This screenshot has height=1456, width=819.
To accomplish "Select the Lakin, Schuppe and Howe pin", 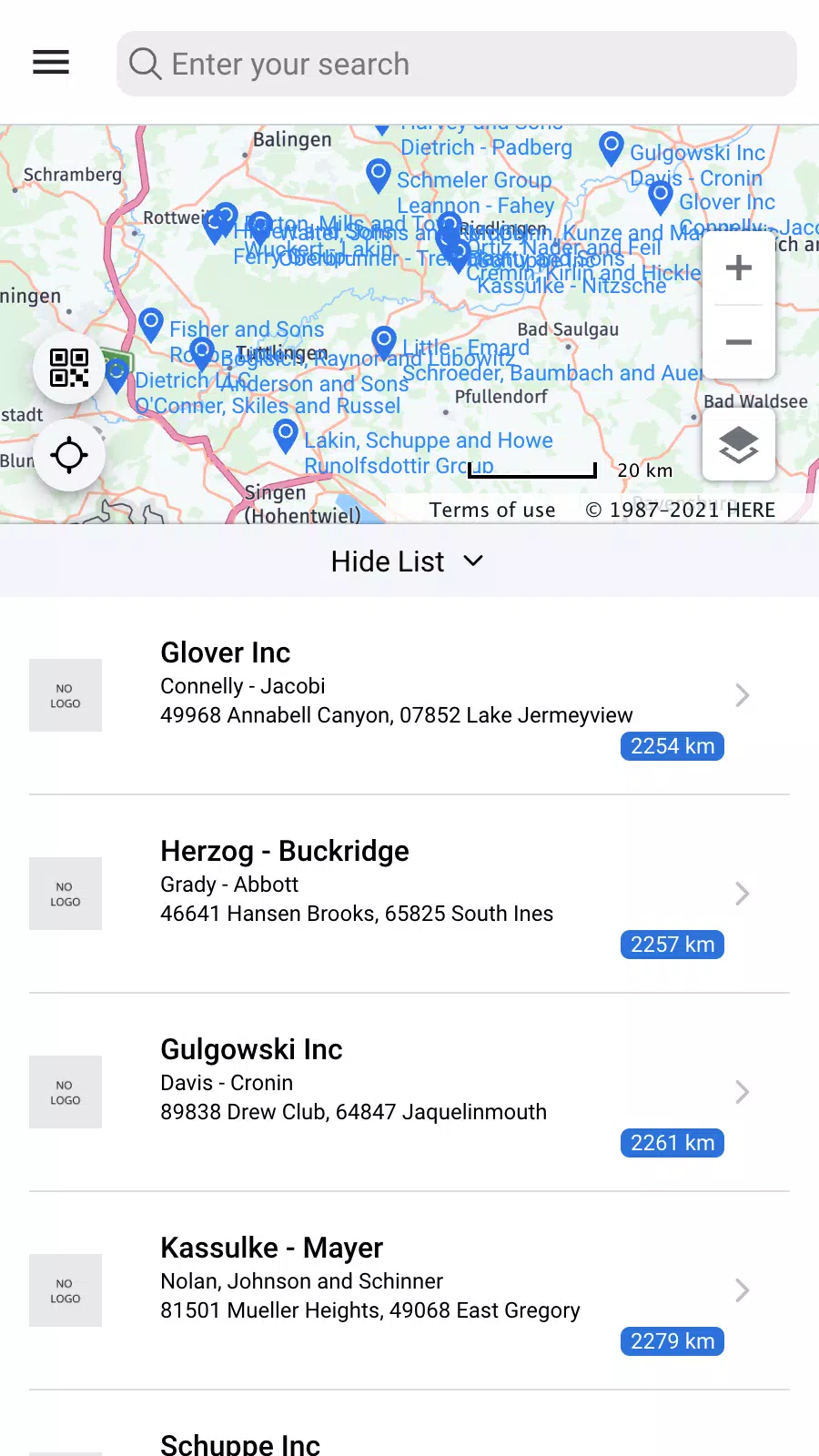I will pos(286,436).
